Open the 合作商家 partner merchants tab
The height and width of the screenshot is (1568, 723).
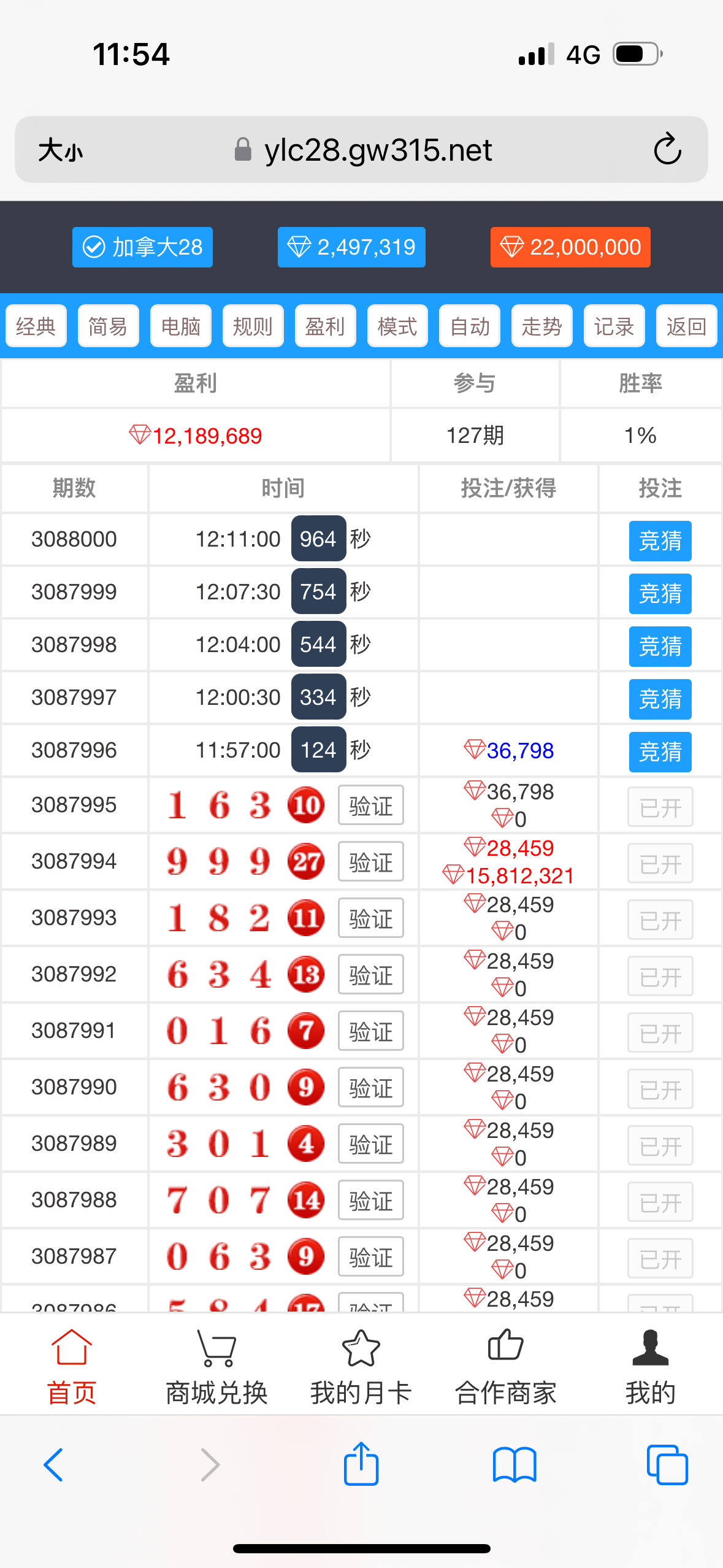[x=505, y=1367]
